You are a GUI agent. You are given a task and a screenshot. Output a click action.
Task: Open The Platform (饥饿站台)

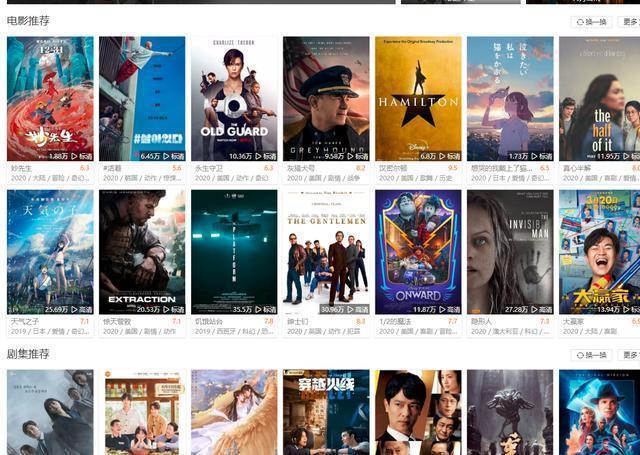(x=234, y=252)
